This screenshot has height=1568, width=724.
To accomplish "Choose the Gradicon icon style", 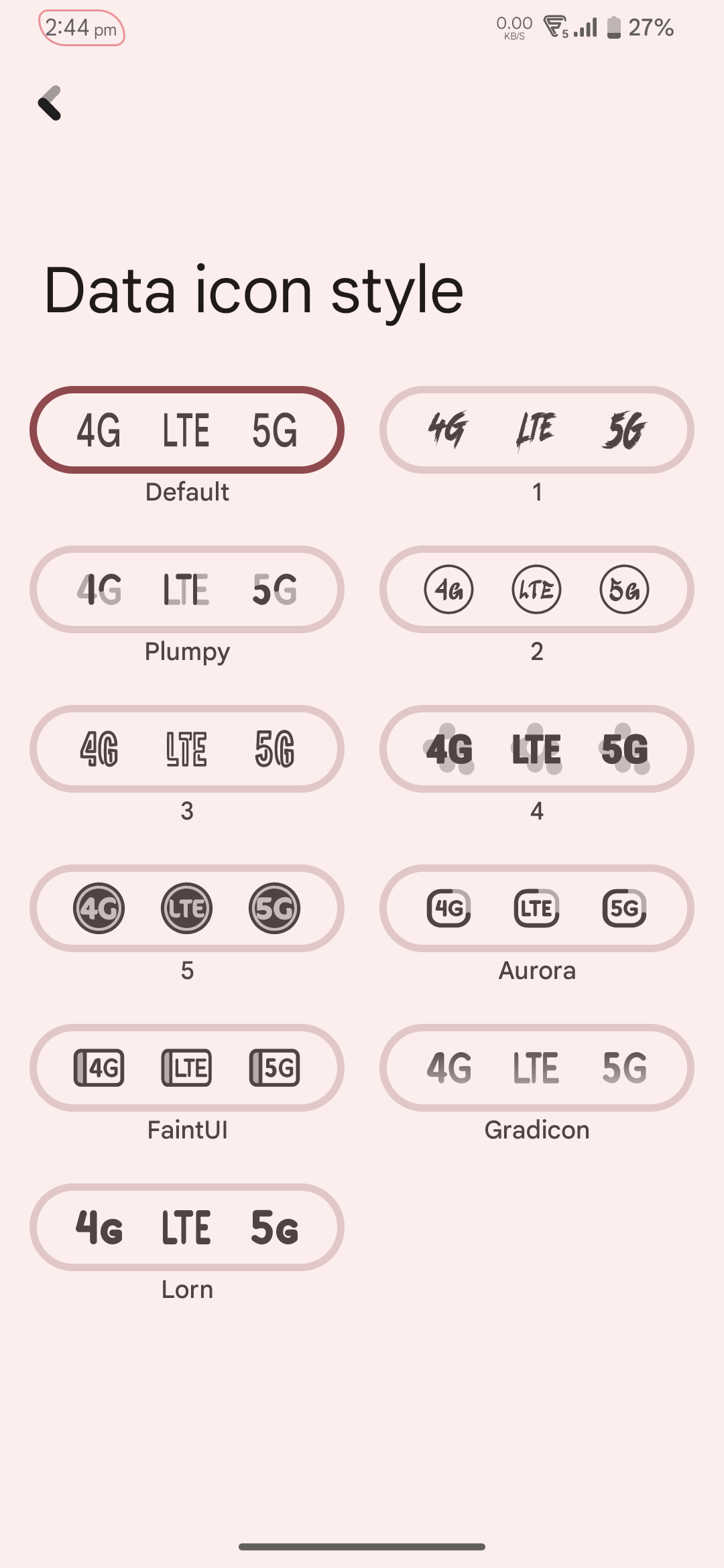I will pyautogui.click(x=536, y=1068).
